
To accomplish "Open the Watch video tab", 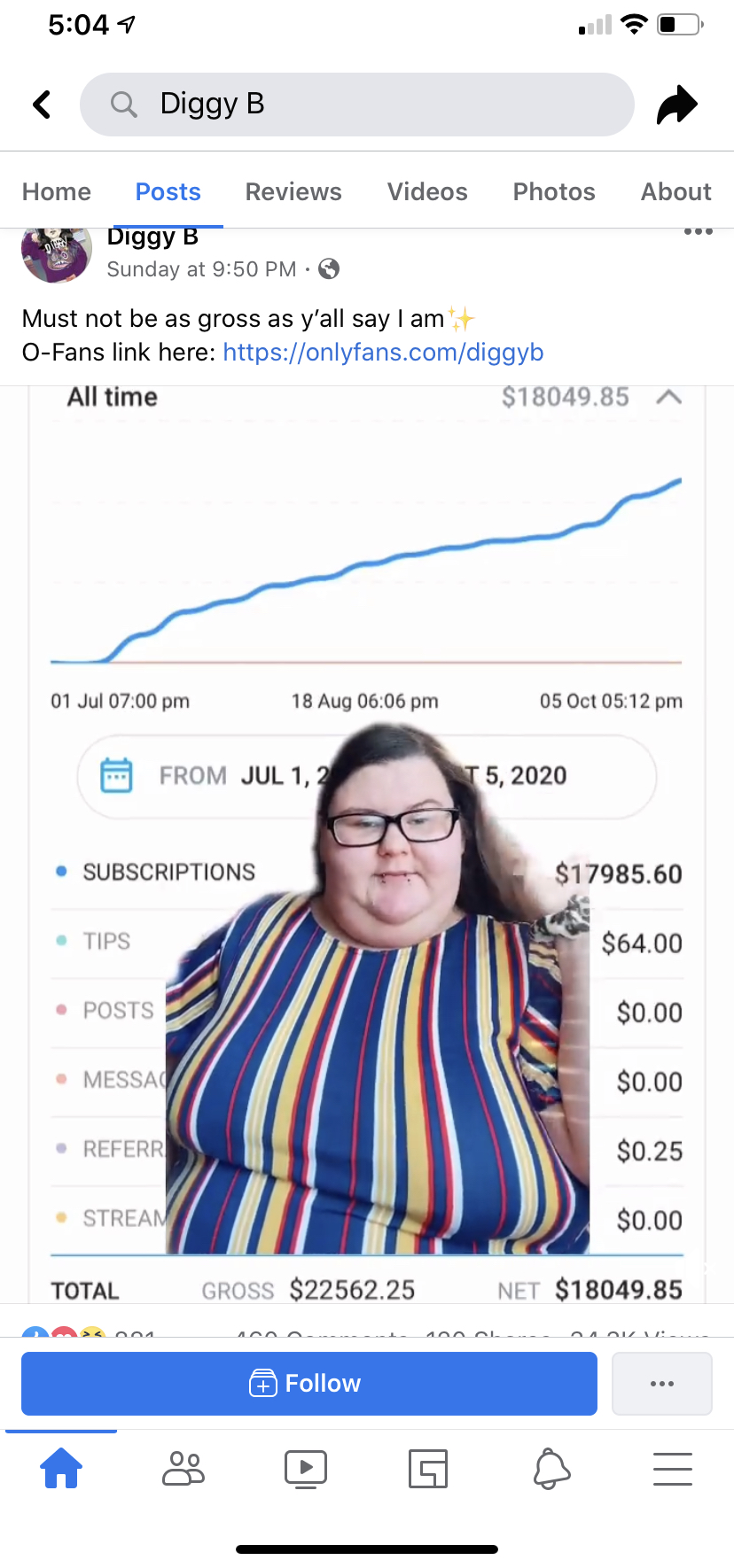I will (x=306, y=1469).
